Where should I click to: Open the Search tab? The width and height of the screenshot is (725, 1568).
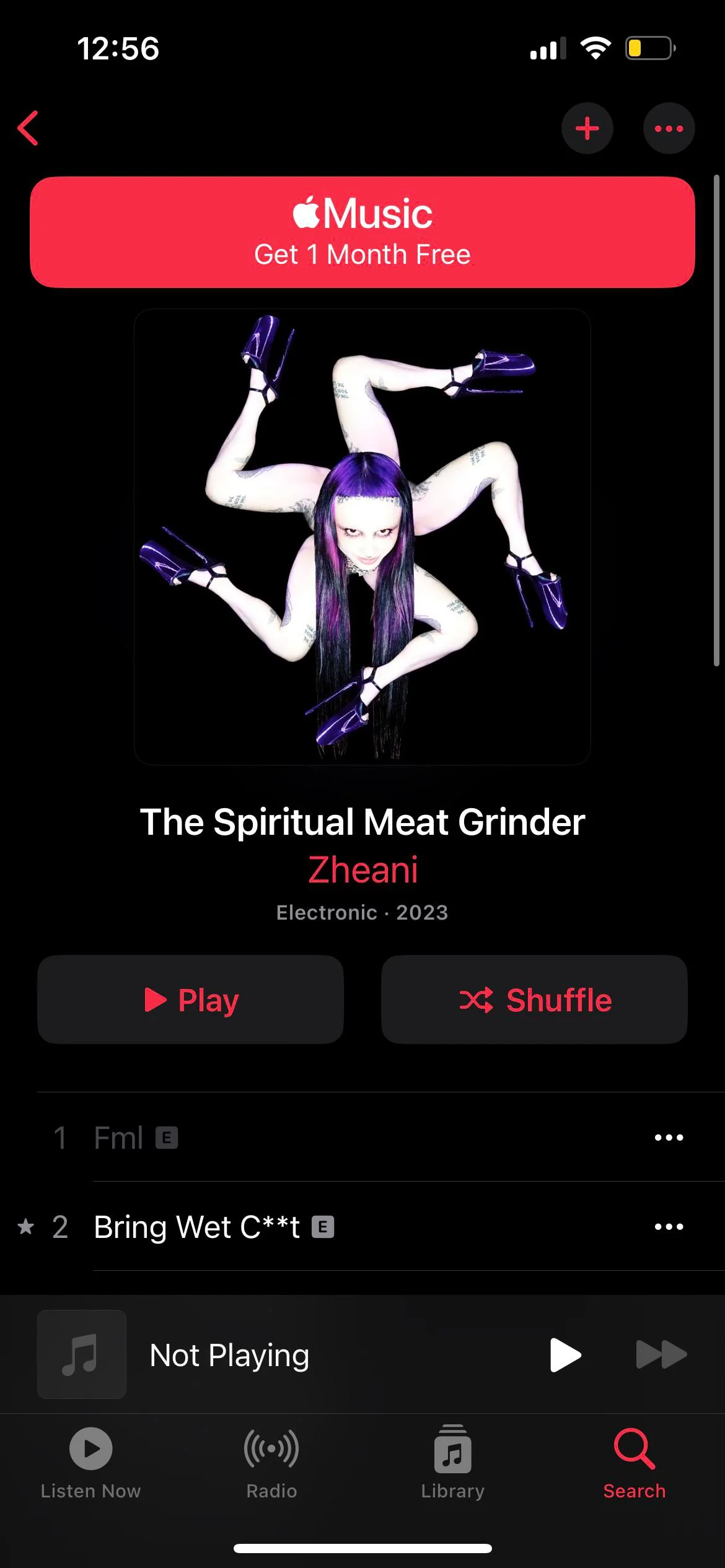coord(634,1463)
